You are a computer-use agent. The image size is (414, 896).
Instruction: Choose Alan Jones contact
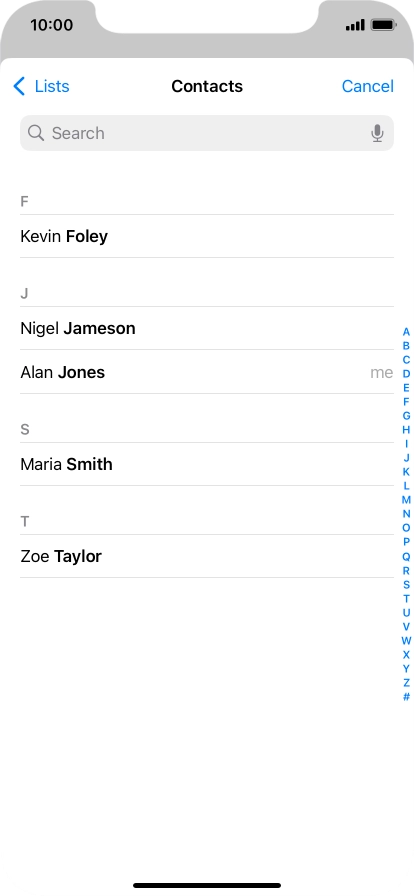[207, 372]
